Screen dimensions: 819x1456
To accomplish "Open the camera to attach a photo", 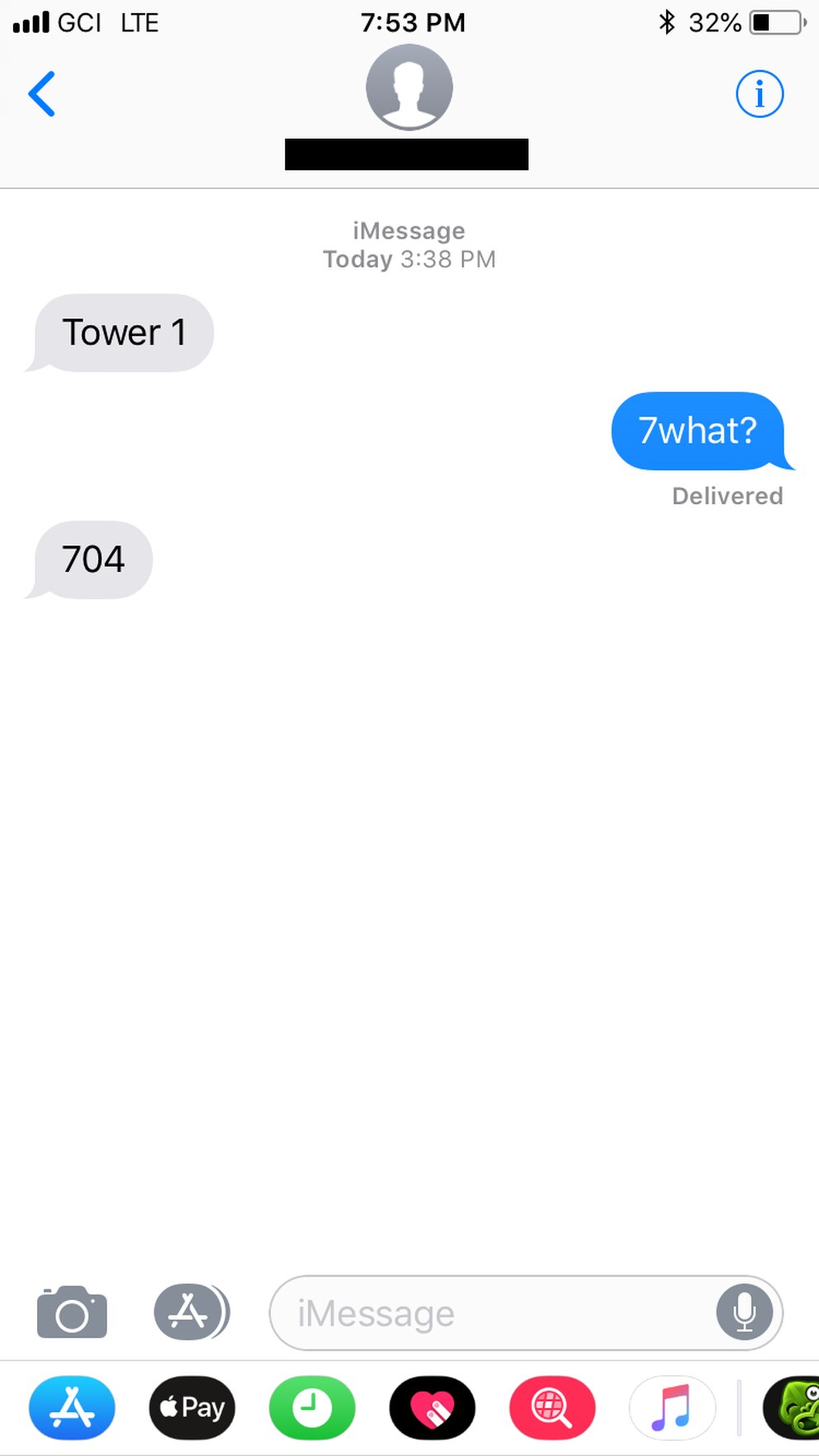I will pyautogui.click(x=72, y=1312).
